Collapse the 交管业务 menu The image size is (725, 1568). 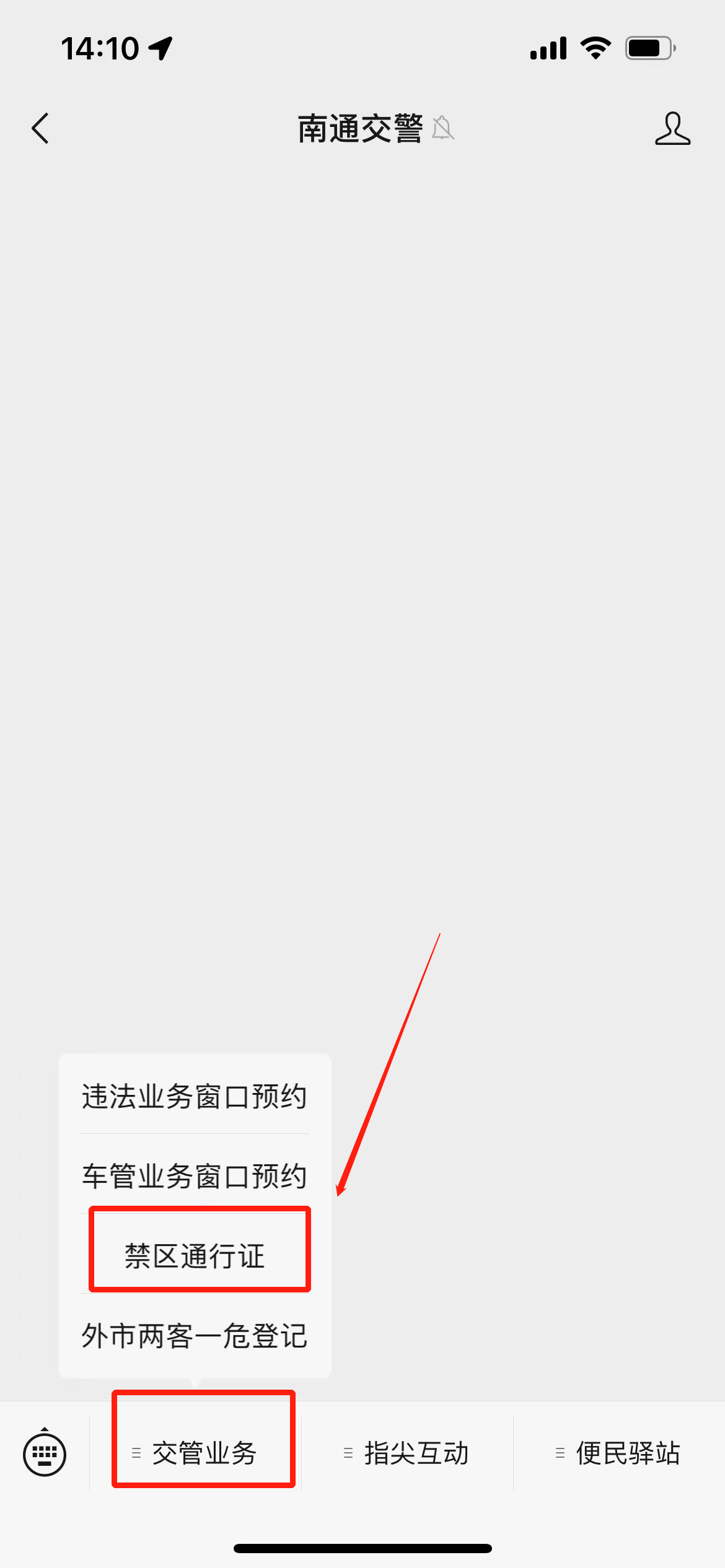pos(203,1453)
